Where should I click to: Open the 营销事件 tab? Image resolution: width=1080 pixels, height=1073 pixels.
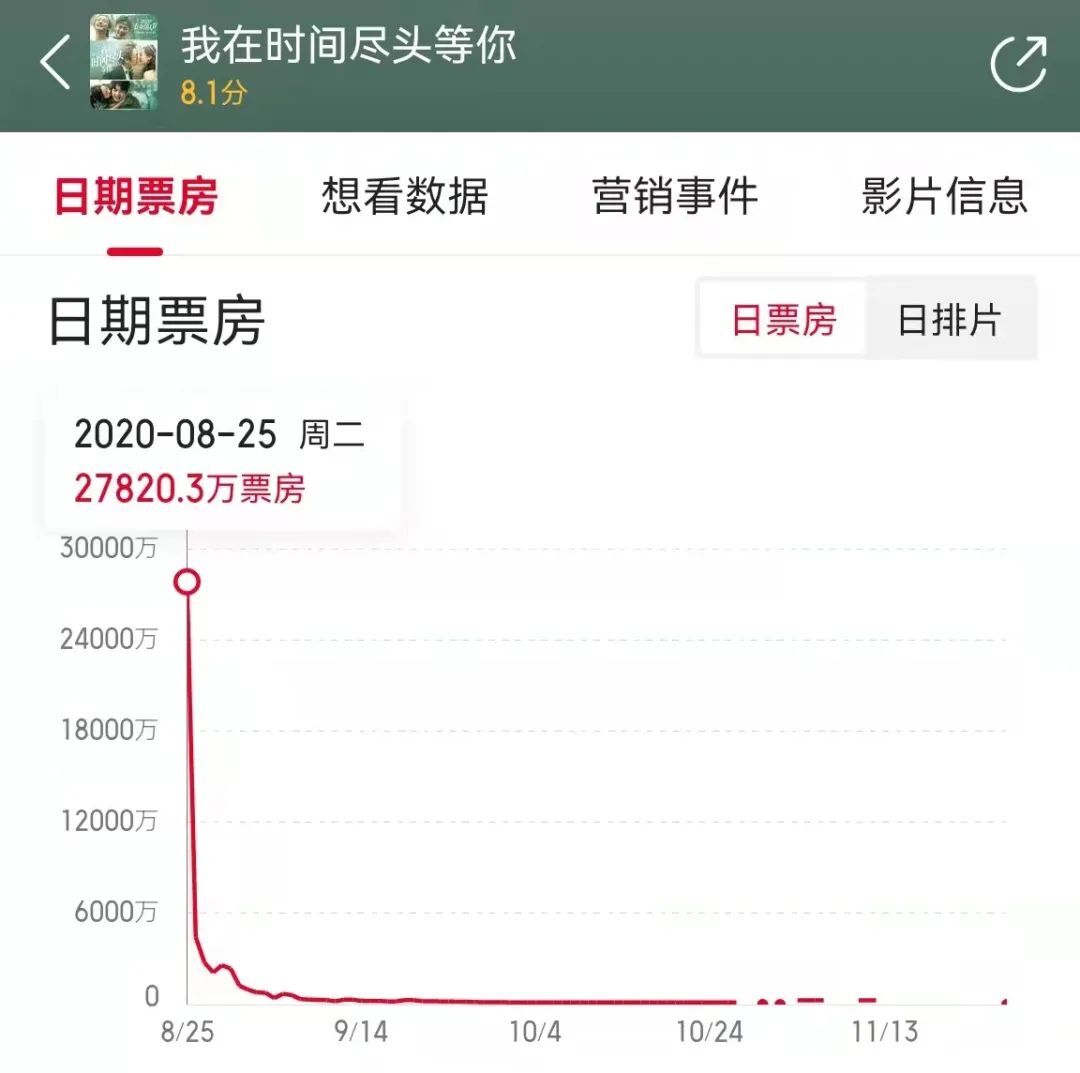point(675,196)
